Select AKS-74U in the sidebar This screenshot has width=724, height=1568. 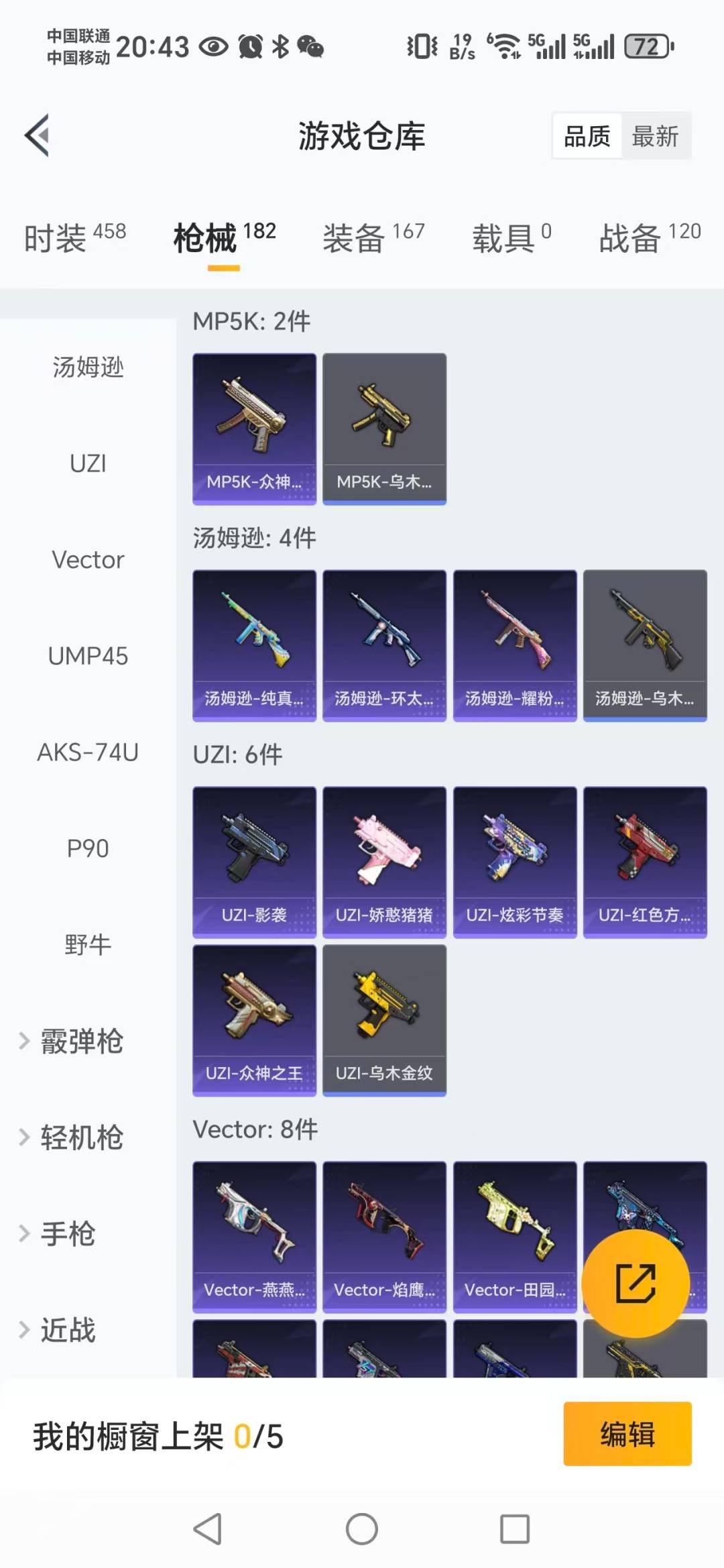coord(88,752)
